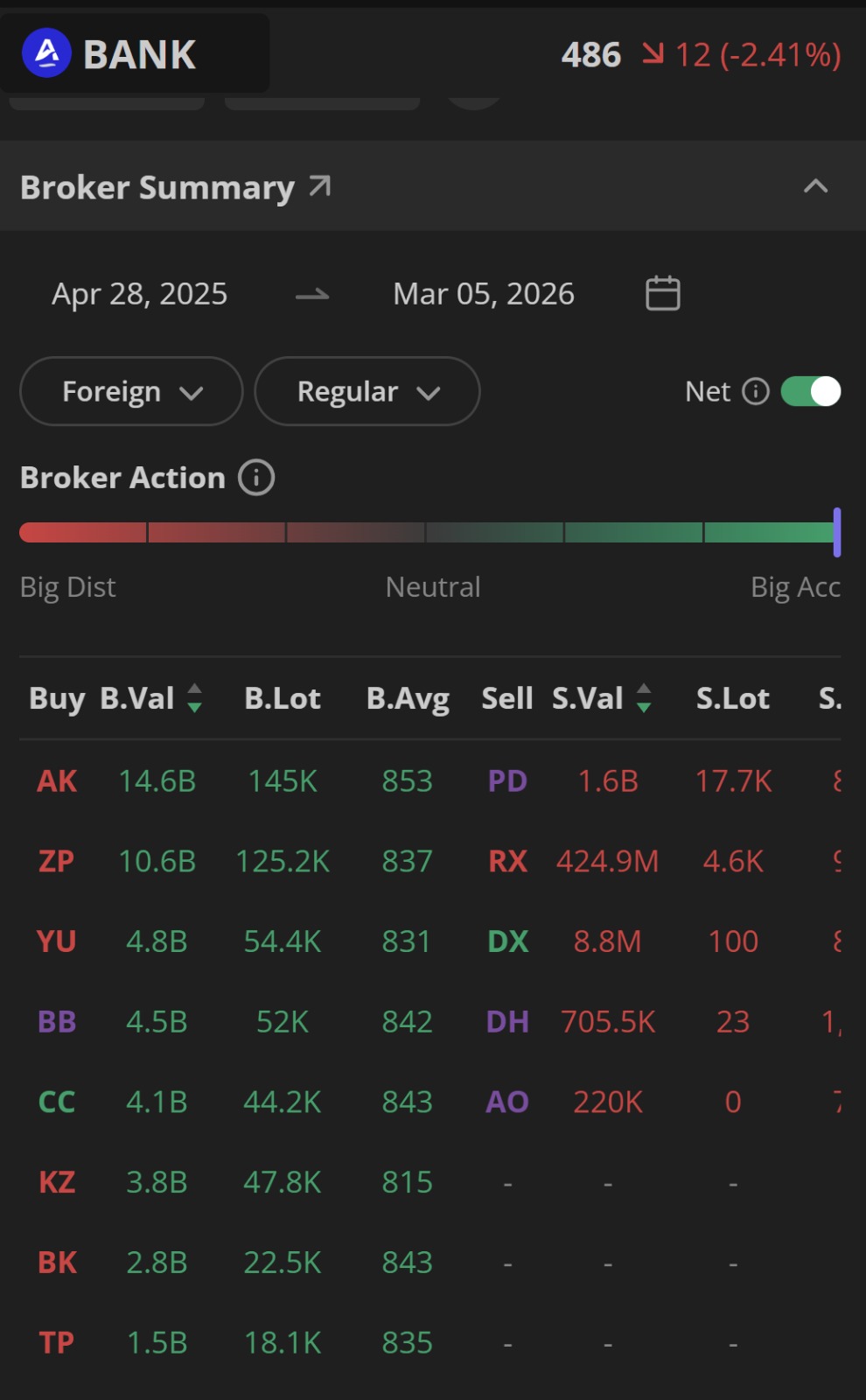Sort sellers by S.Val column

pos(644,698)
